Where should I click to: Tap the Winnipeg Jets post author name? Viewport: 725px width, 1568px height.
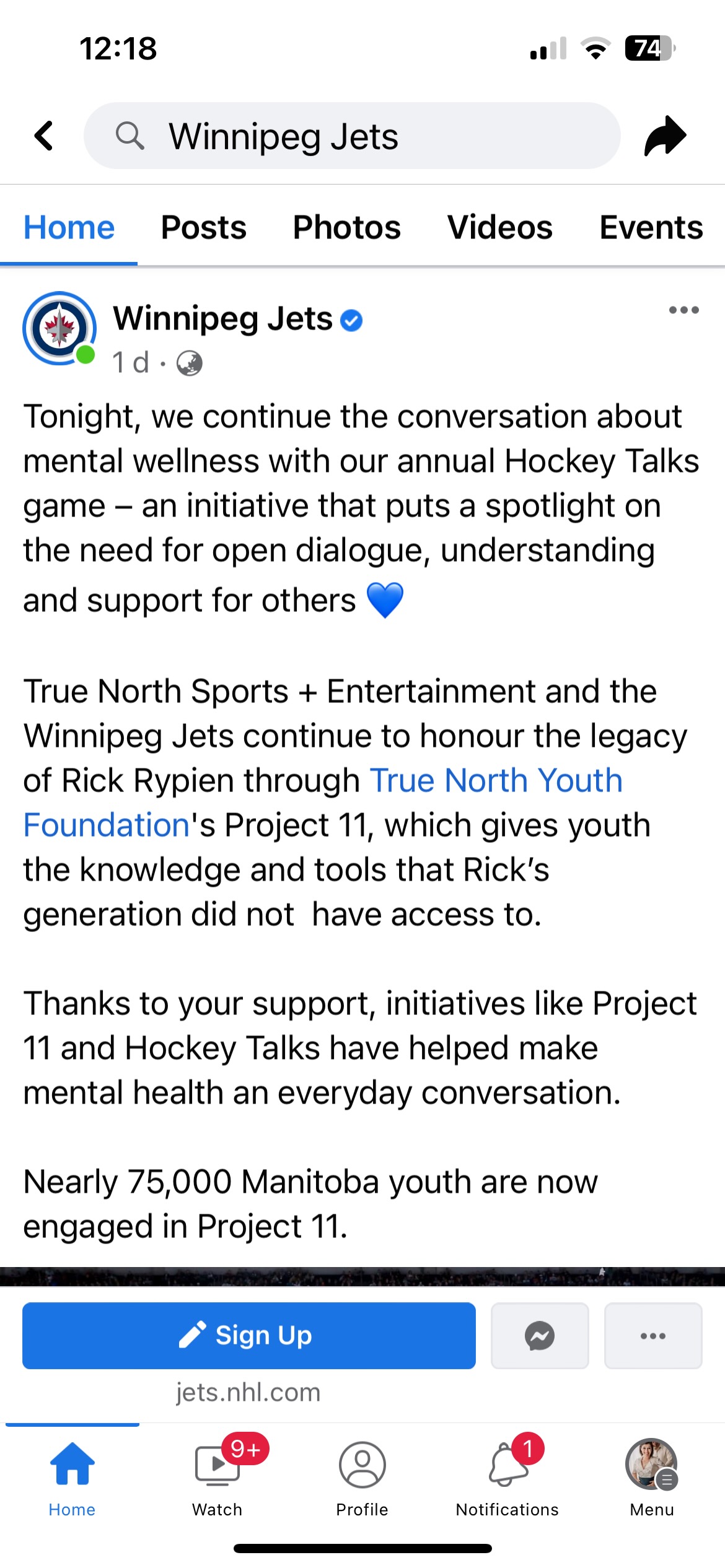click(x=223, y=319)
